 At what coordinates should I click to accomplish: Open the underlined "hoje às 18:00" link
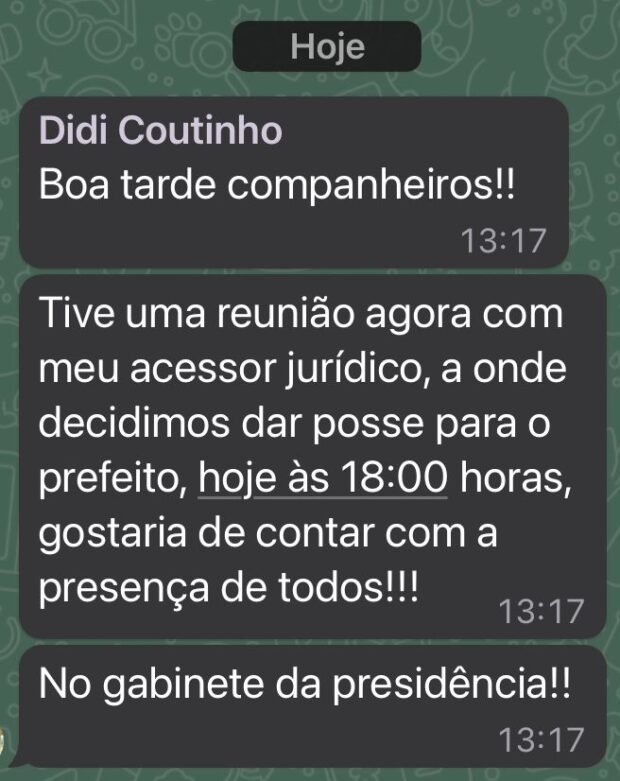[x=322, y=482]
